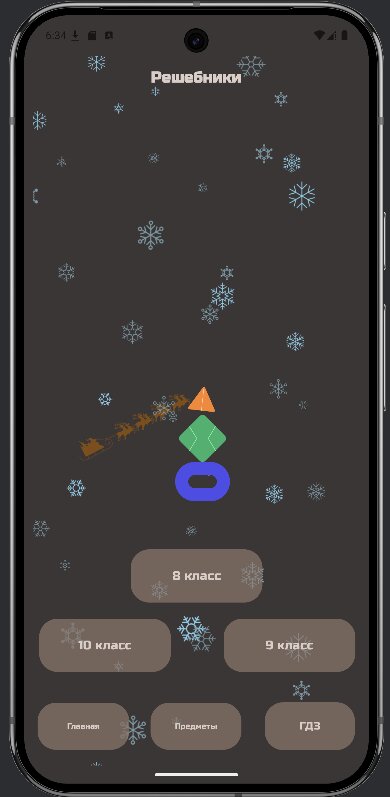The image size is (390, 797).
Task: Go to the Главная section
Action: [x=83, y=726]
